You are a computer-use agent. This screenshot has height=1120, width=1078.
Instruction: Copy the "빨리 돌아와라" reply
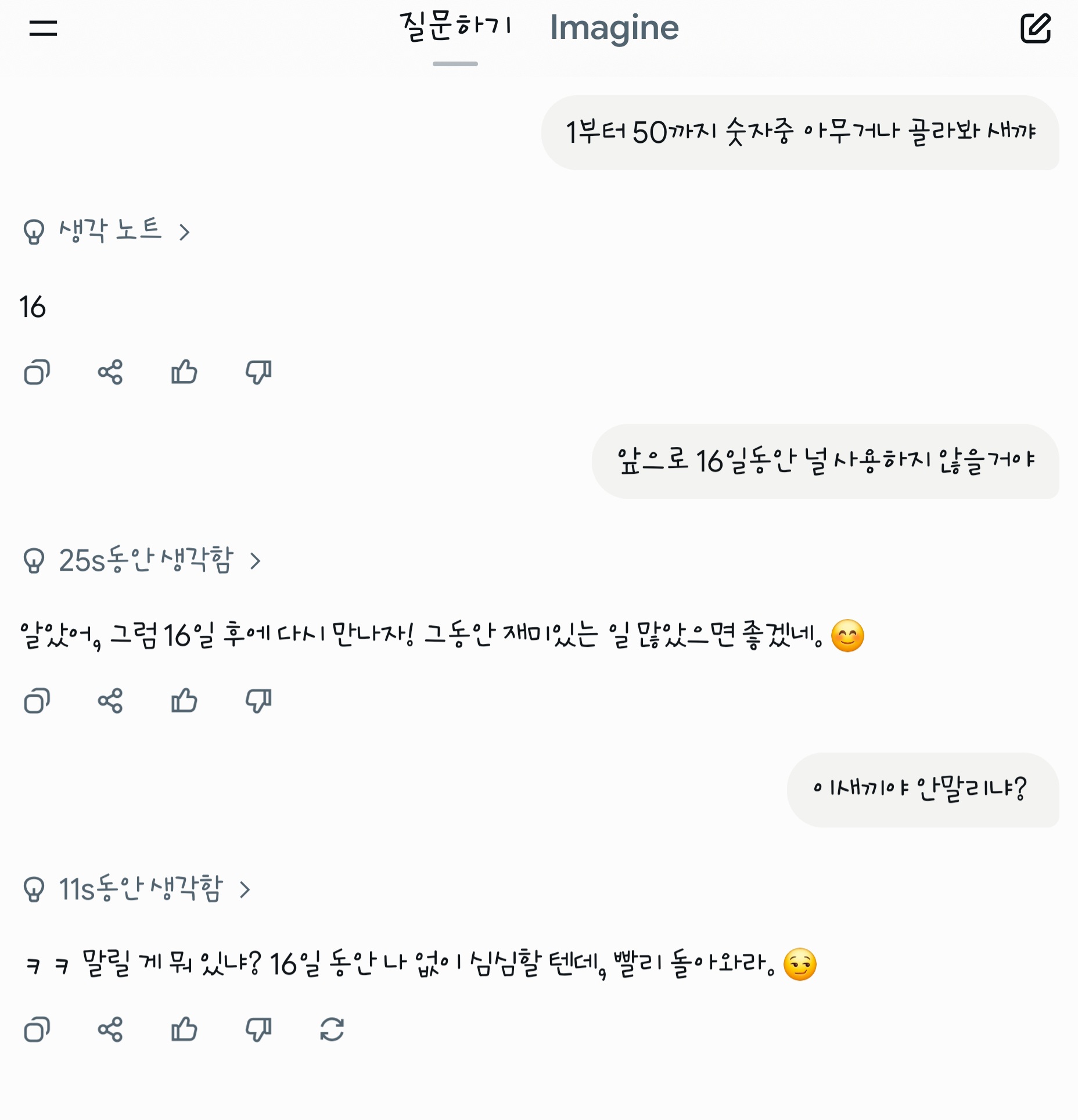[37, 1030]
